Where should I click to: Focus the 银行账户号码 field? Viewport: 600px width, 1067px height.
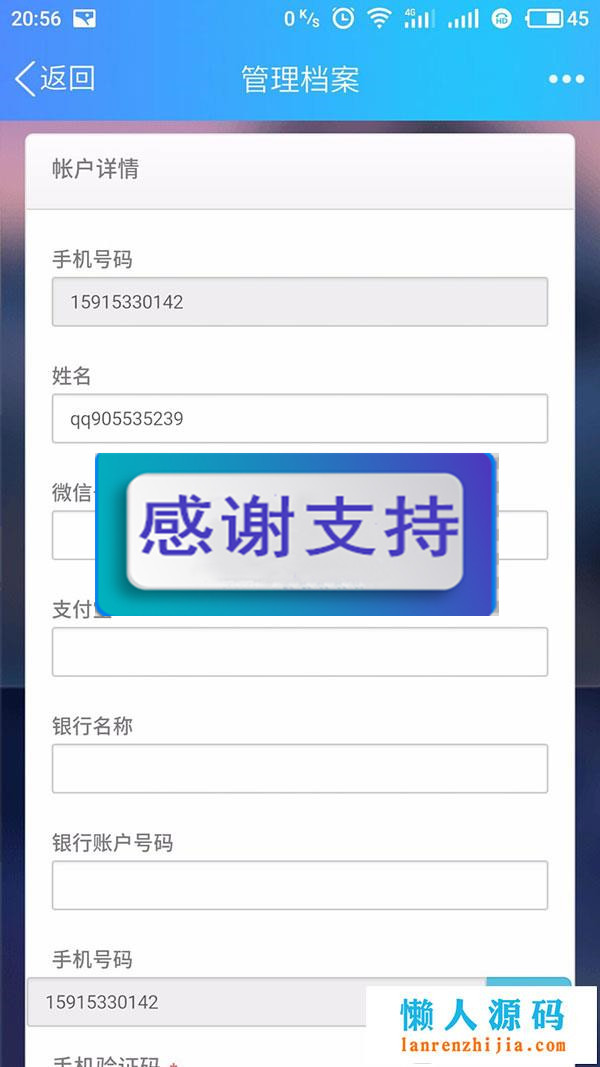pyautogui.click(x=299, y=885)
